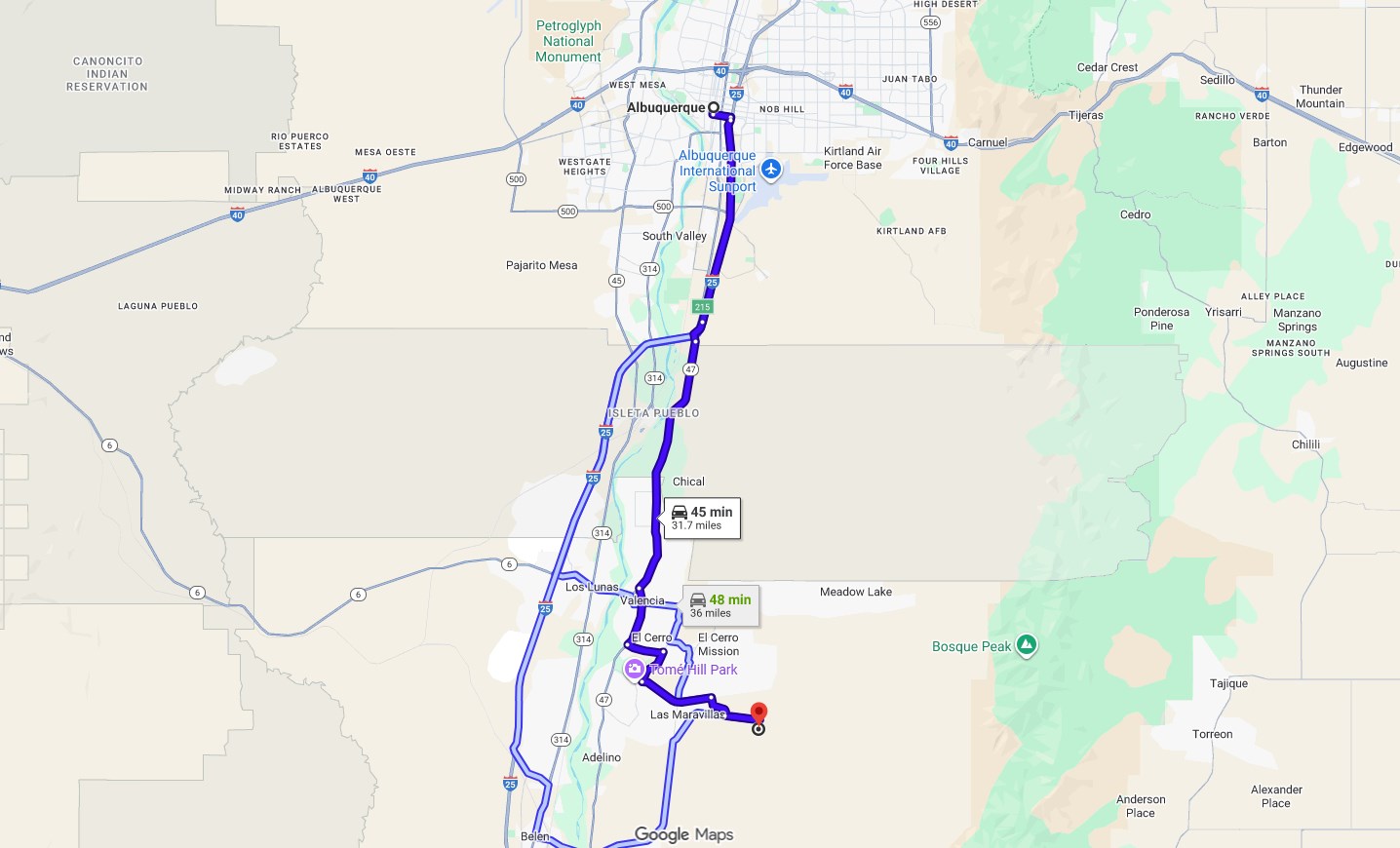Tap the red destination pin
Screen dimensions: 1400x848
pos(758,713)
